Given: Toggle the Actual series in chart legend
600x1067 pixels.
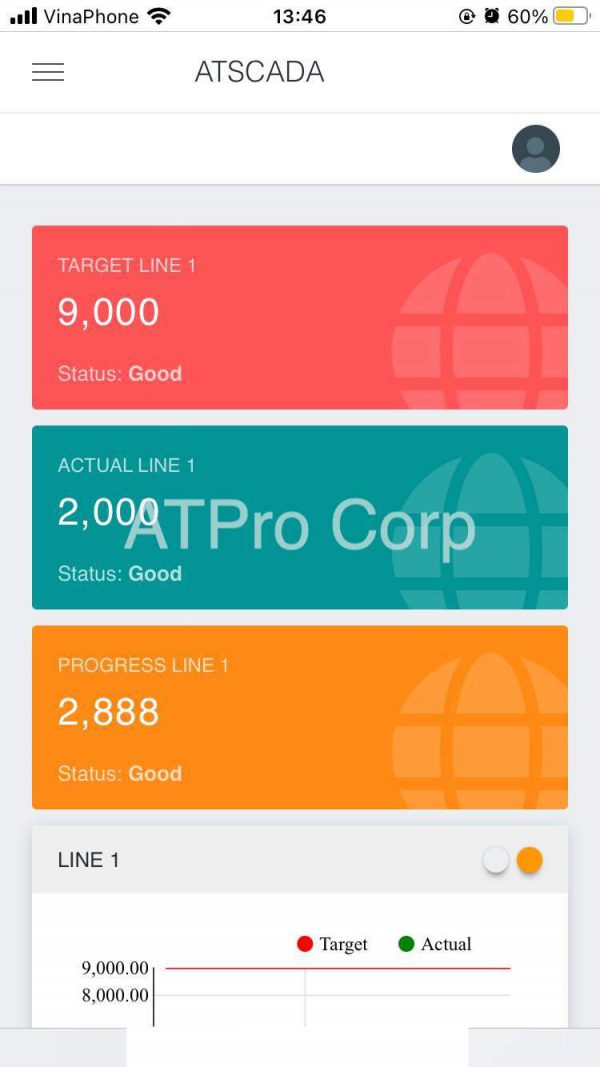Looking at the screenshot, I should click(x=435, y=944).
